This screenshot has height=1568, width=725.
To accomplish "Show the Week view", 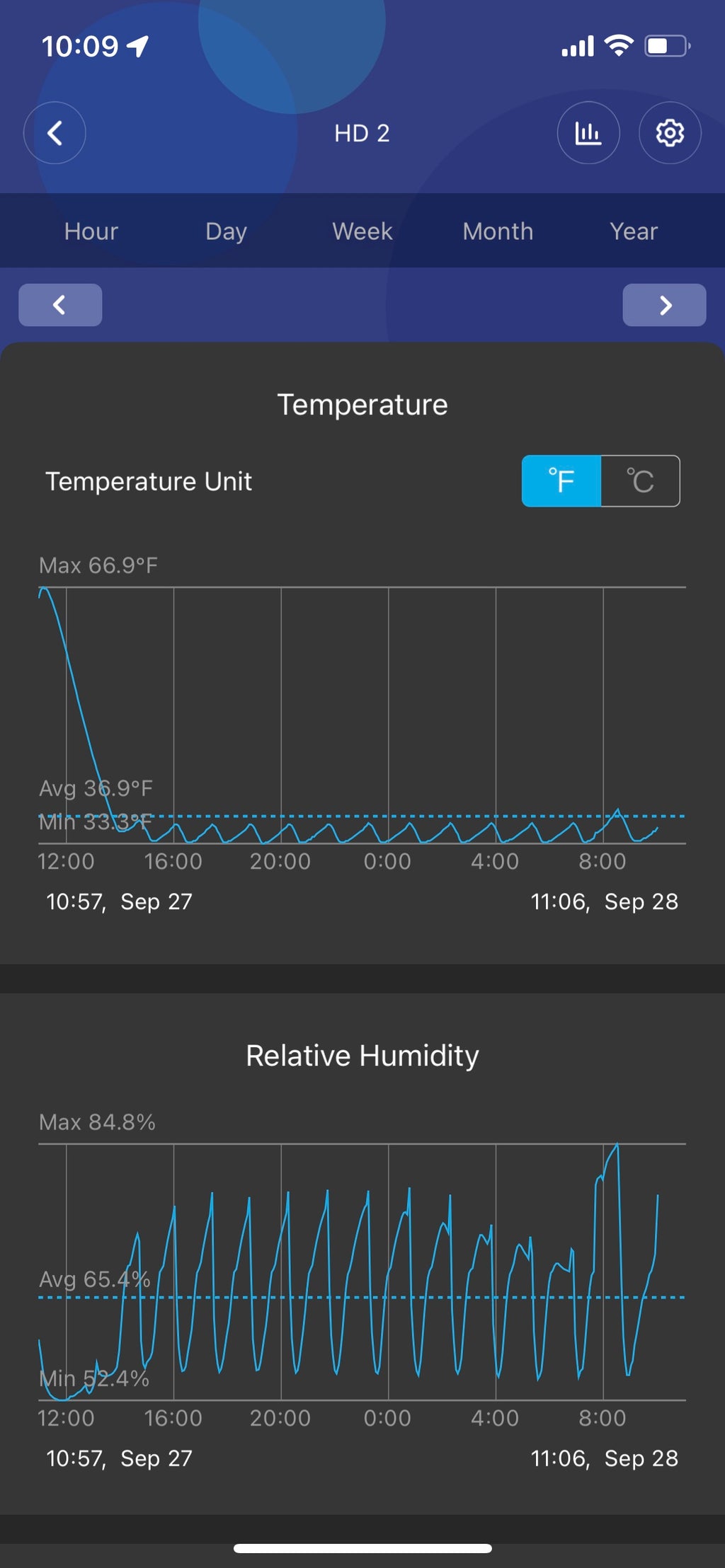I will pyautogui.click(x=362, y=231).
